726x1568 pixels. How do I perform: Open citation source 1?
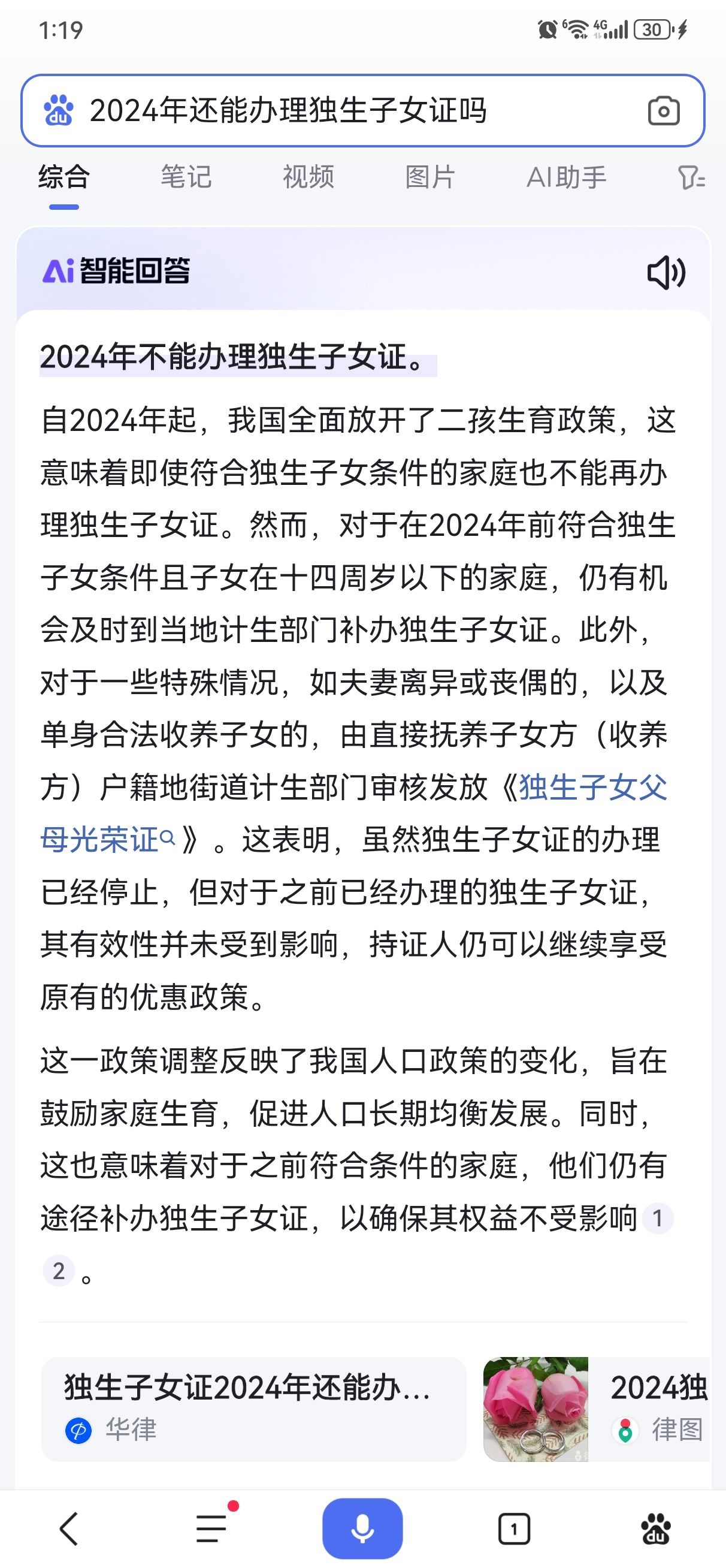click(658, 1218)
